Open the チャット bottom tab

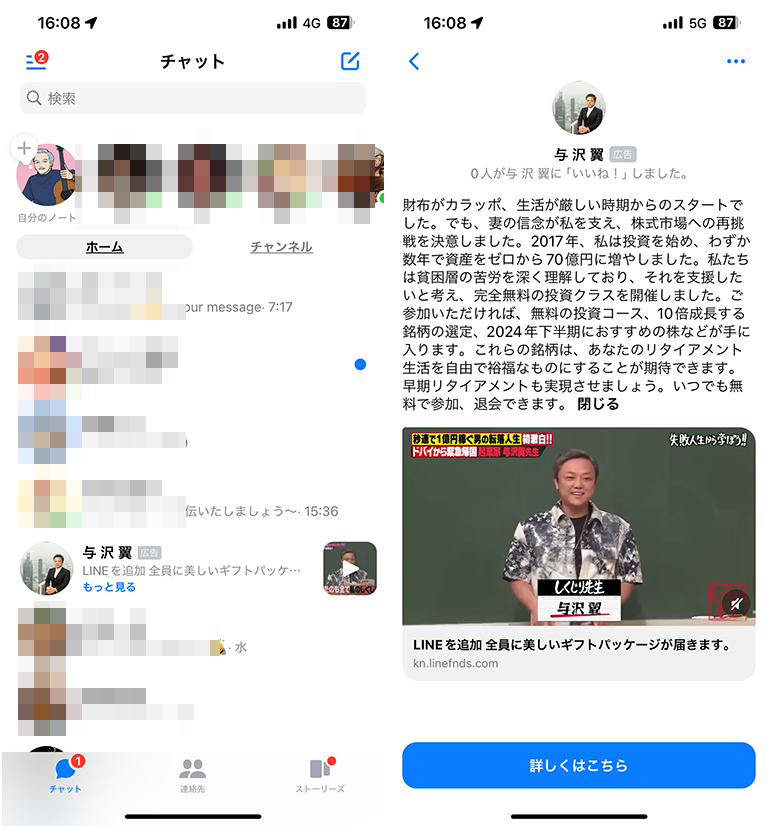(66, 774)
